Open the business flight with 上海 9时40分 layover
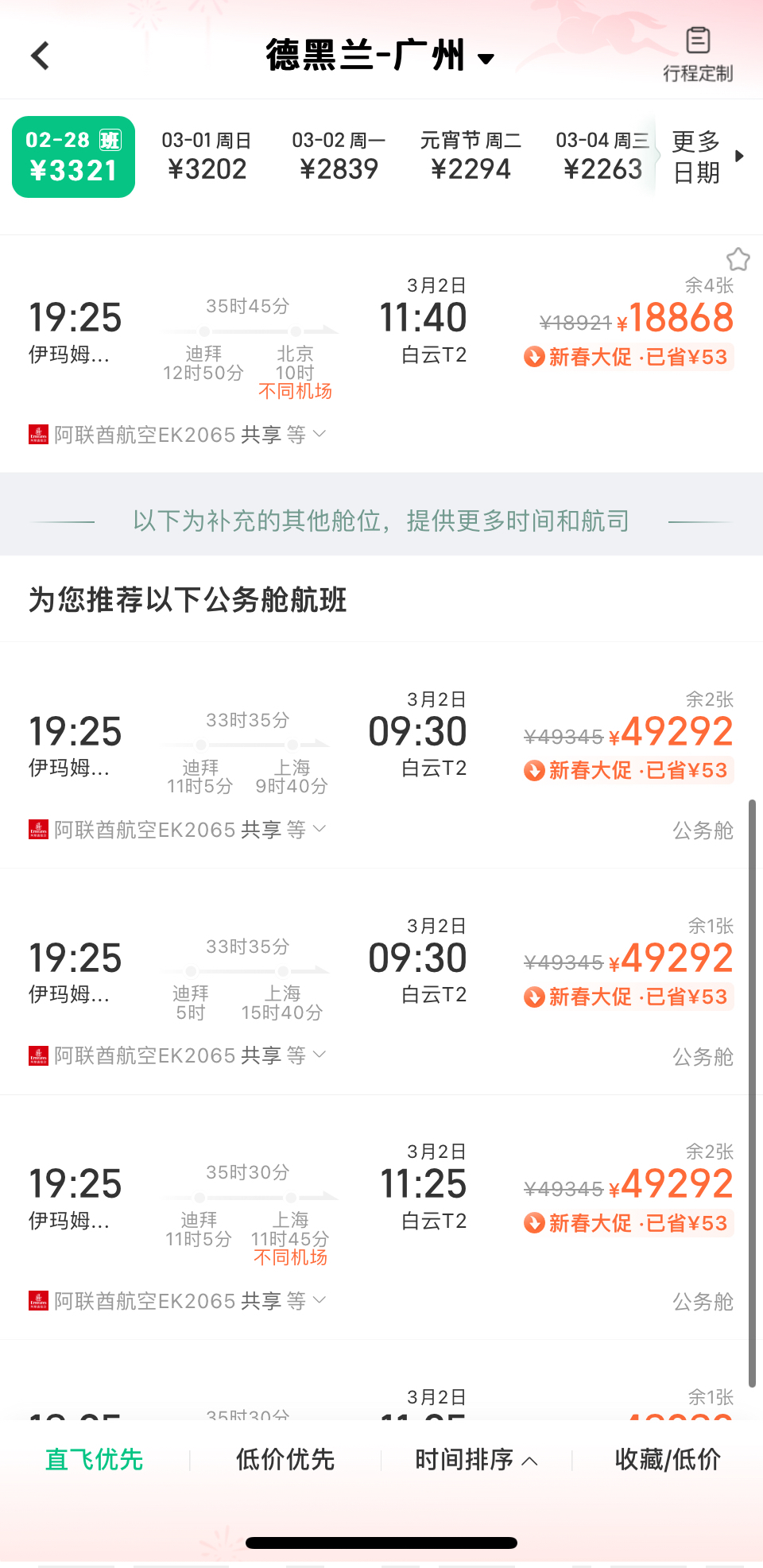763x1568 pixels. (381, 747)
